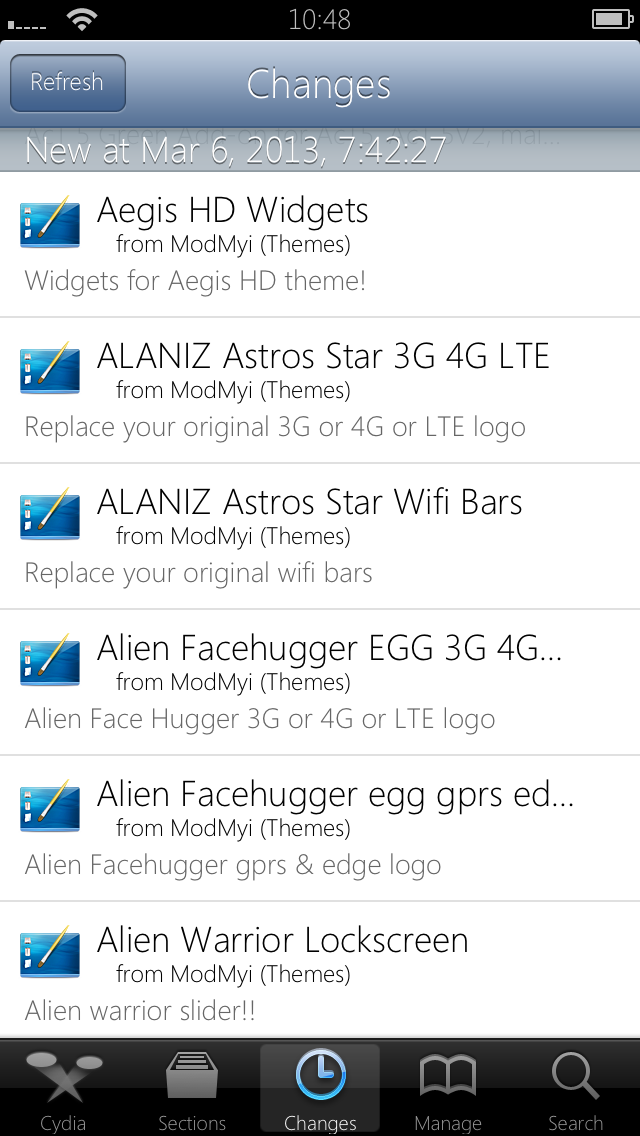Open Alien Facehugger EGG 3G 4G package
This screenshot has width=640, height=1136.
320,682
